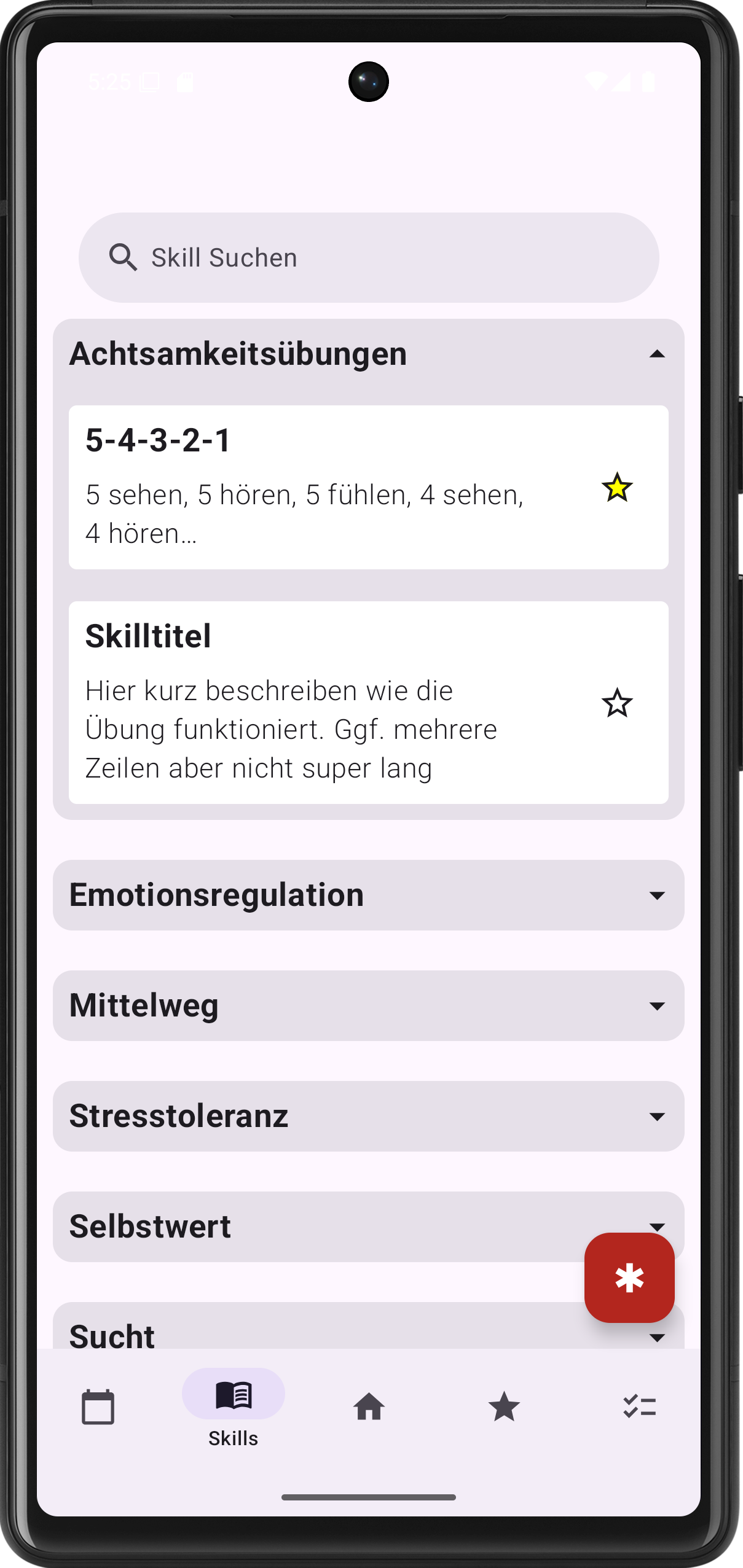Unfavorite the 5-4-3-2-1 skill star

[x=616, y=488]
